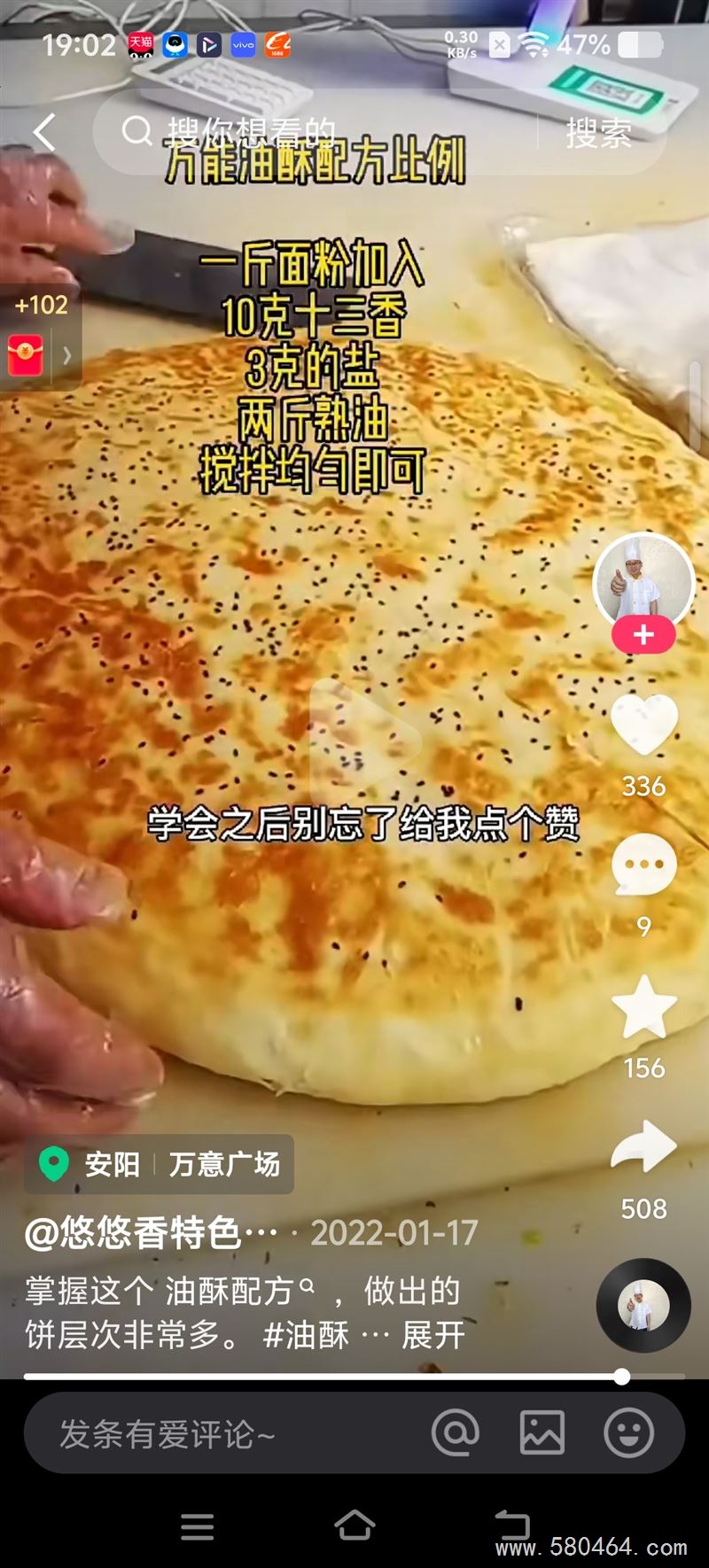Tap the video progress bar
This screenshot has height=1568, width=709.
pos(354,1377)
